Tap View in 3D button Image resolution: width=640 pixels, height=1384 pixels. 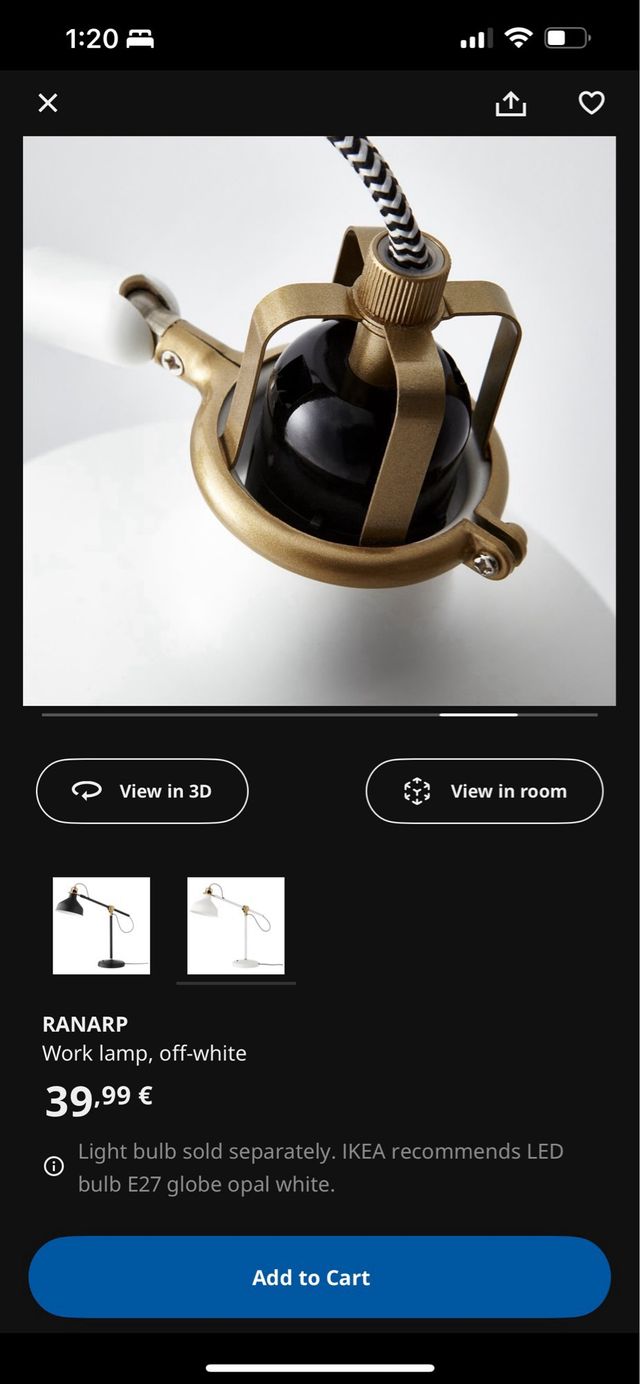[142, 791]
